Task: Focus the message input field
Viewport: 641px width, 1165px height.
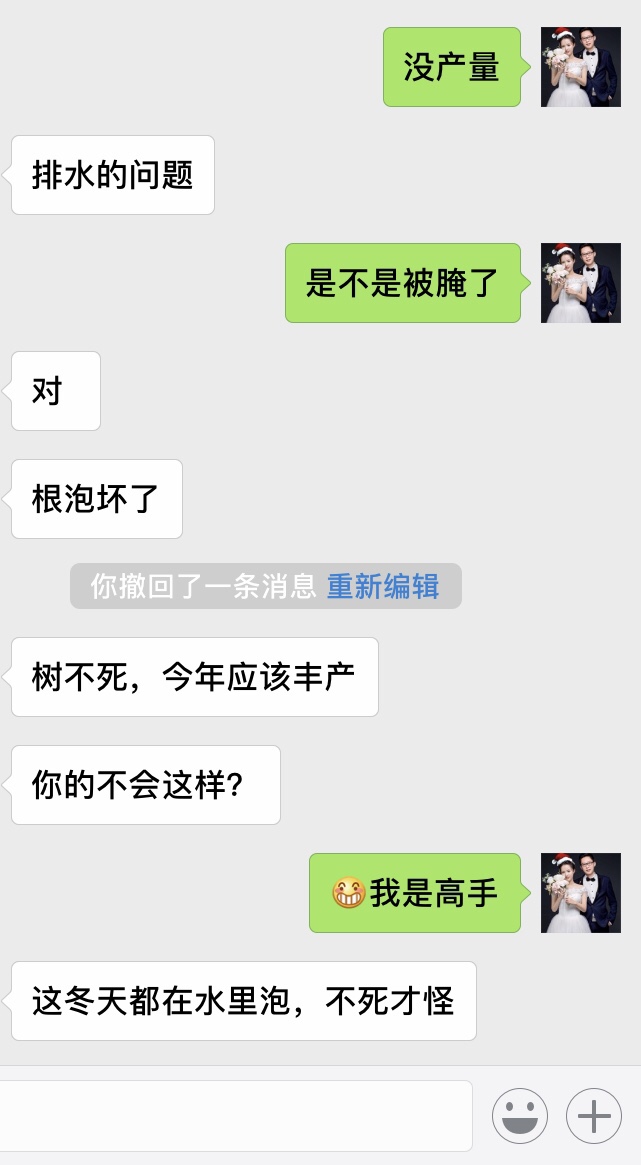Action: [235, 1115]
